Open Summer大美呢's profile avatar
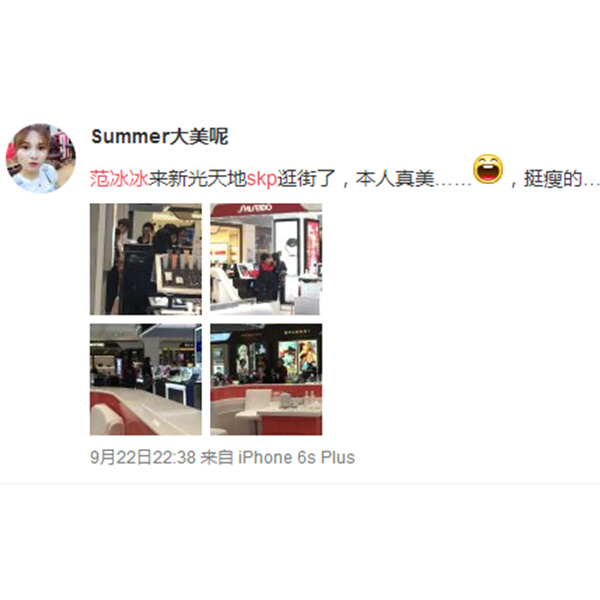This screenshot has width=600, height=600. pyautogui.click(x=41, y=158)
